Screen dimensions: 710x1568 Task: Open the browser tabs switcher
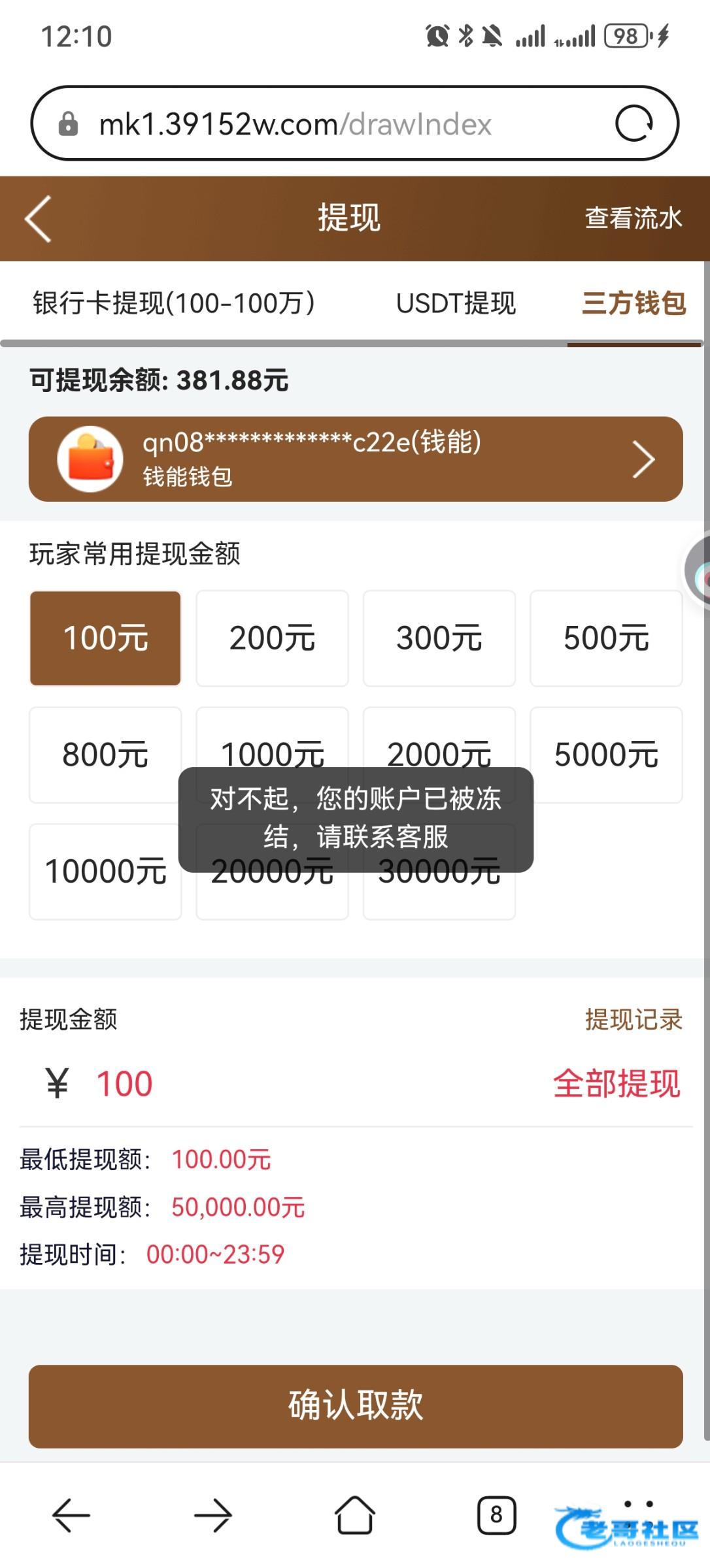[x=496, y=1514]
